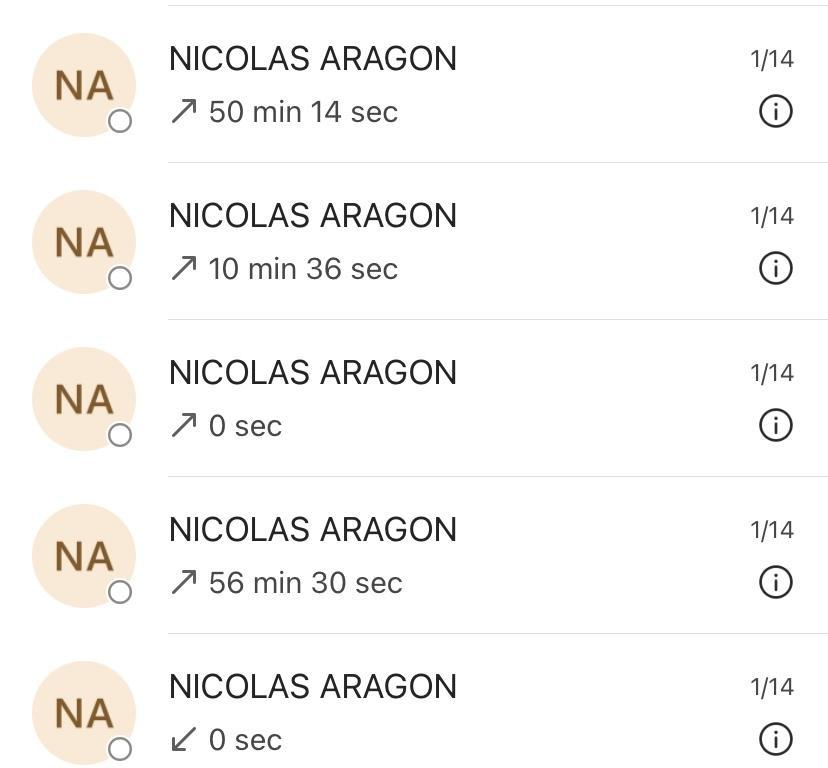Open info for the 56 min 30 sec call
This screenshot has width=828, height=768.
pos(776,582)
